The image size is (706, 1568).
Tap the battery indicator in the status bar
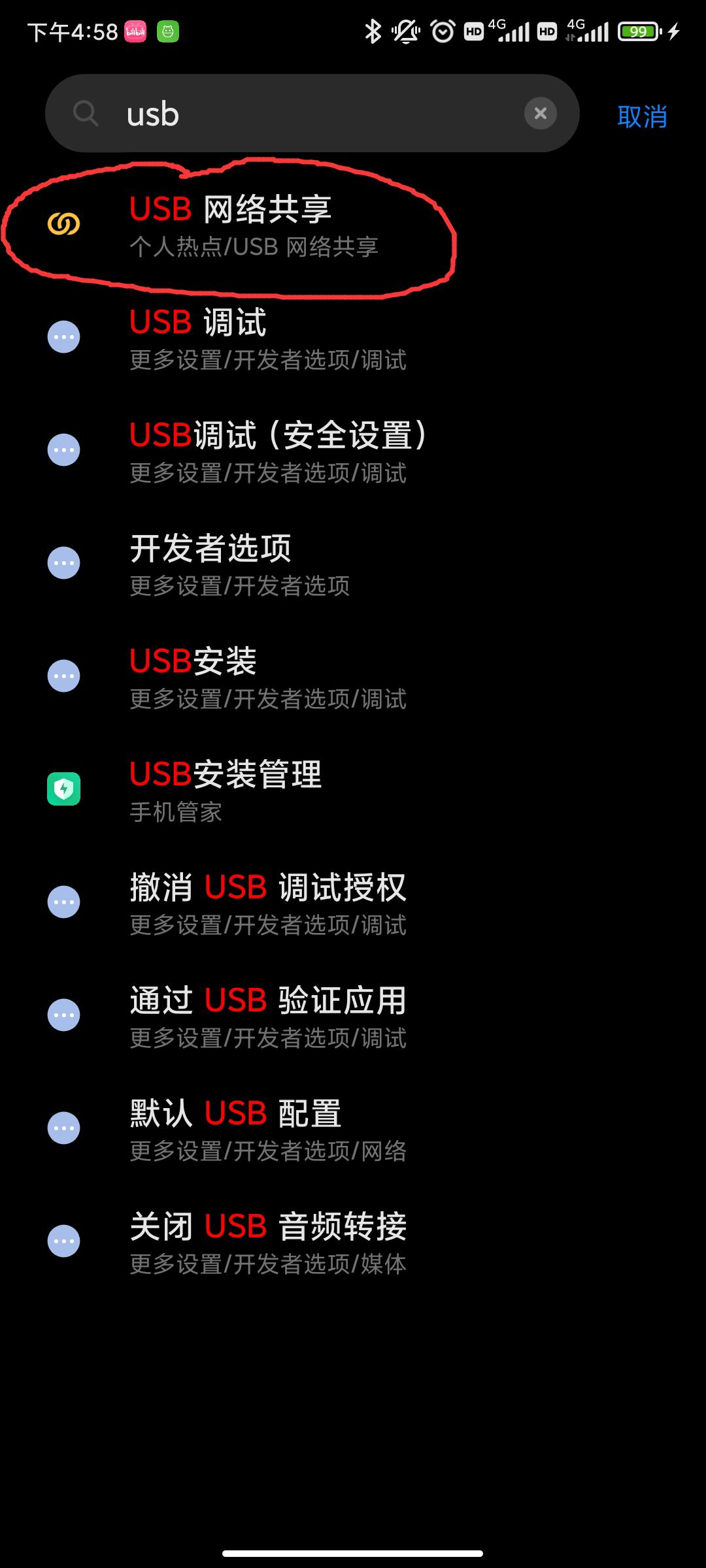click(x=637, y=31)
